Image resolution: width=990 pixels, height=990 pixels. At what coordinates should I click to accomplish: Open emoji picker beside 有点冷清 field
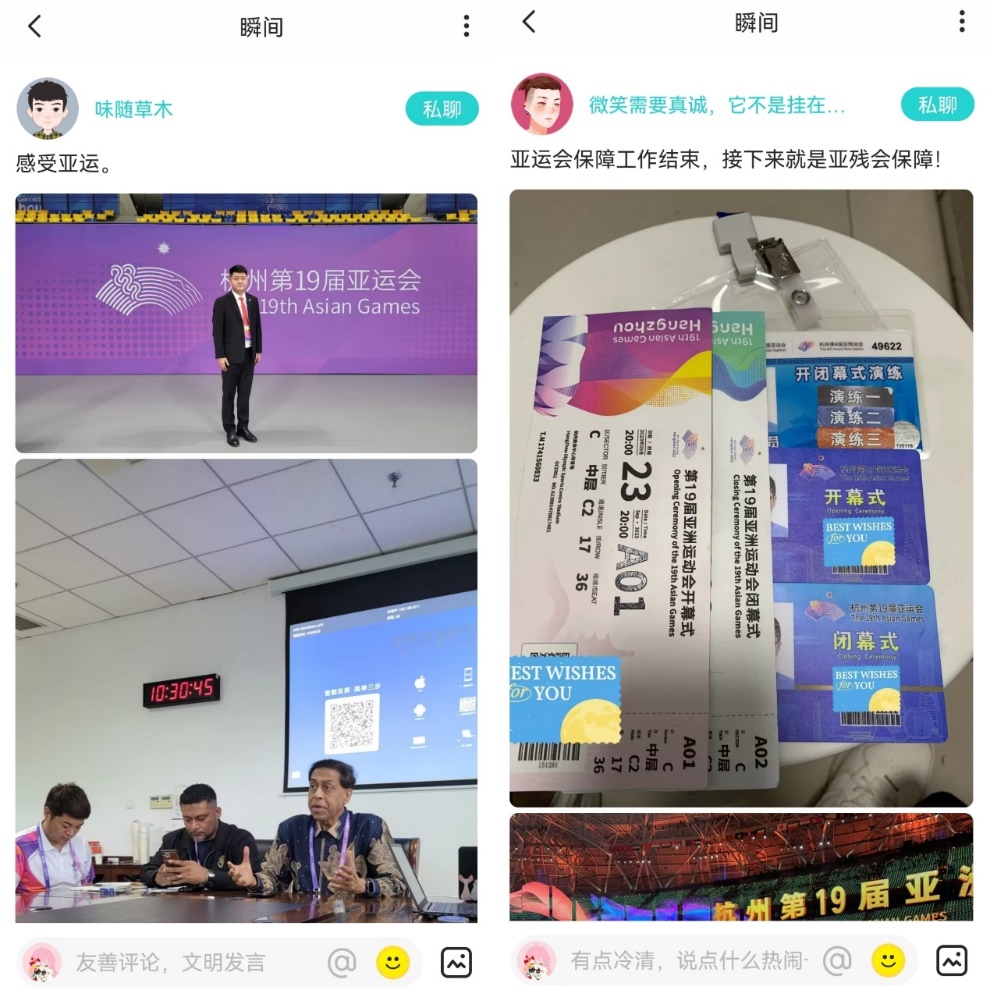pos(888,961)
